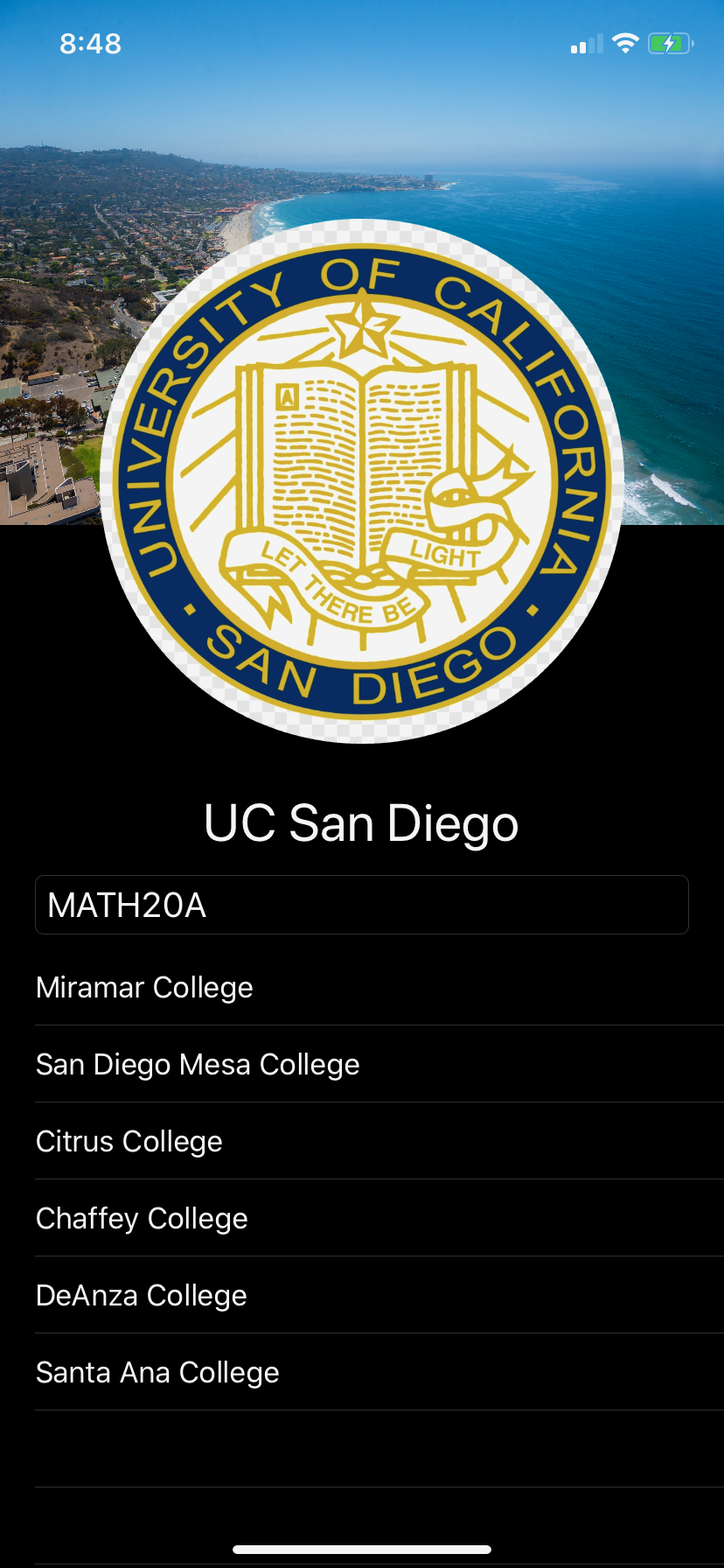Tap the MATH20A course text field

click(361, 905)
